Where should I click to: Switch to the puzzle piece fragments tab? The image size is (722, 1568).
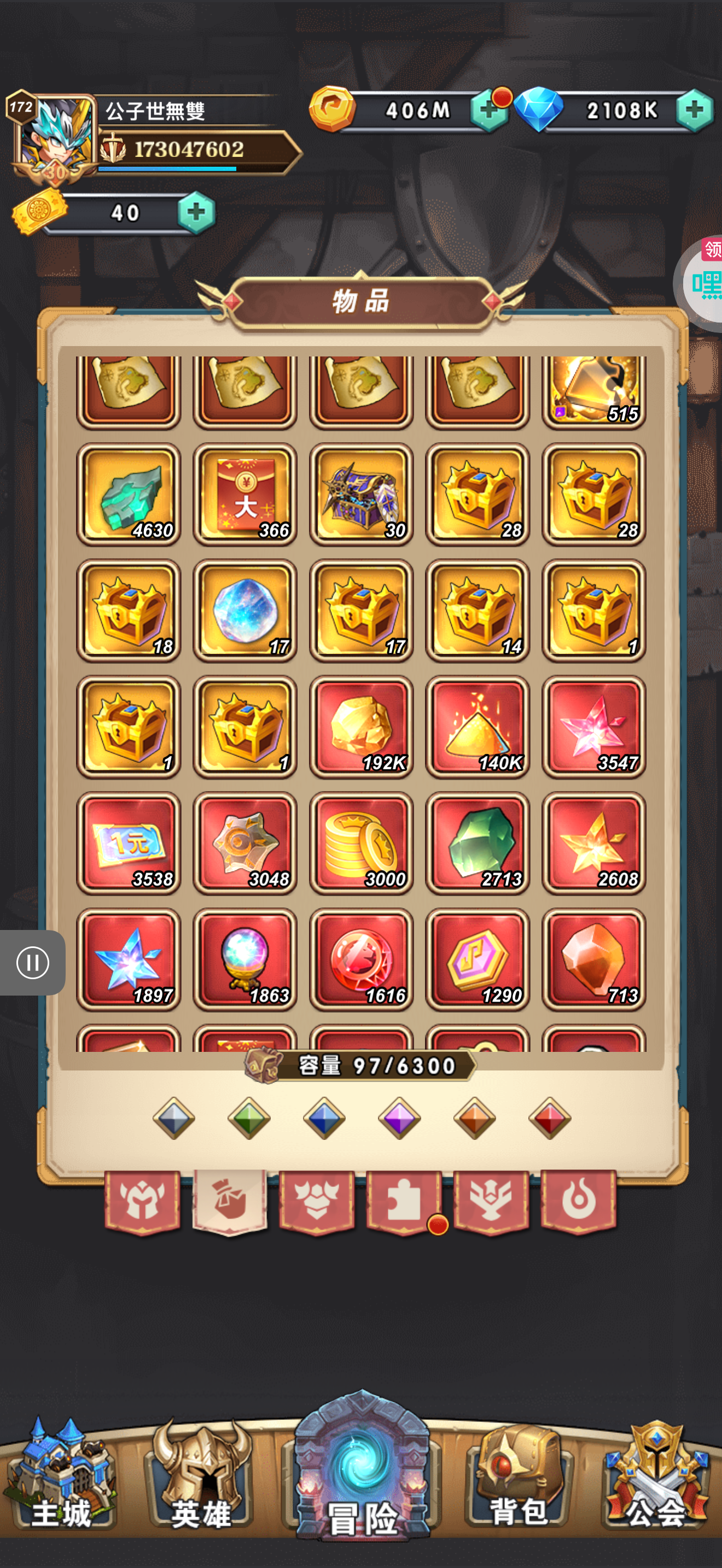click(x=404, y=1202)
